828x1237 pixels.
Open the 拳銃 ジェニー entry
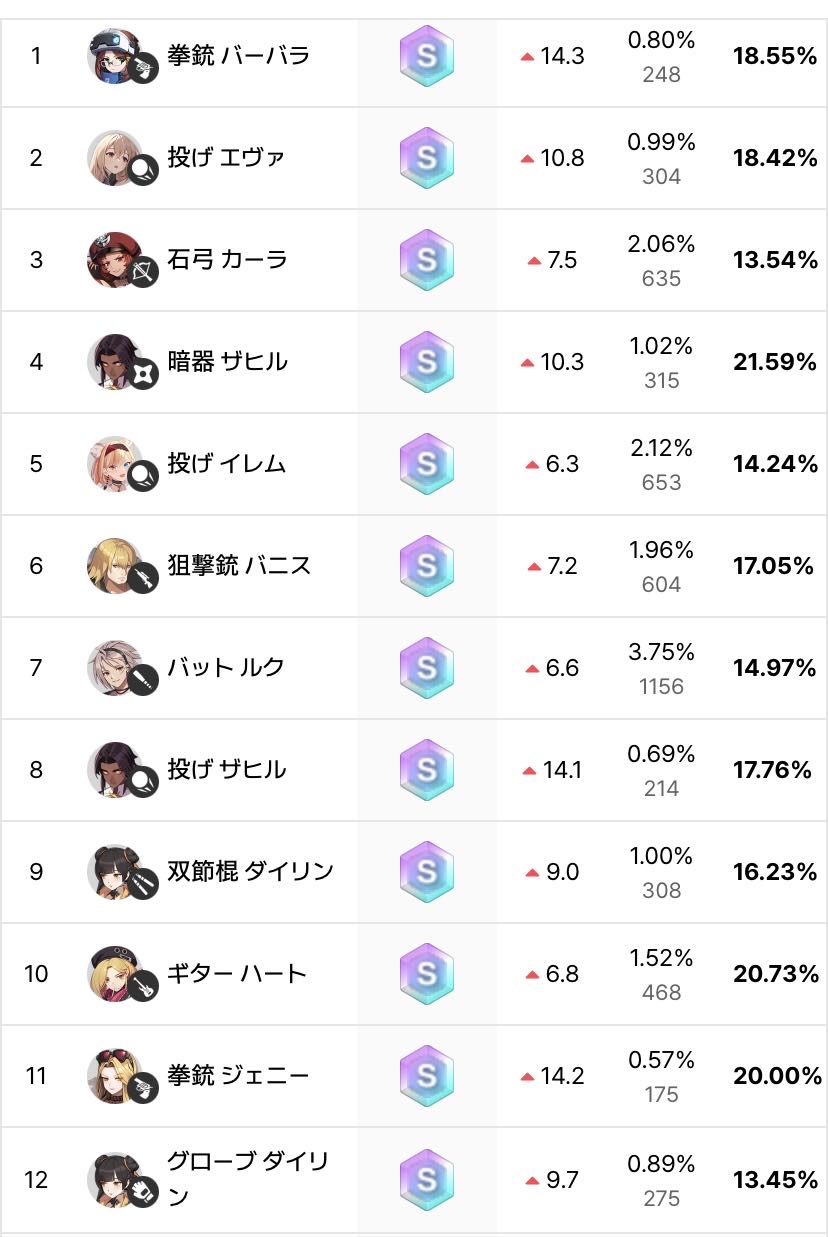(414, 1076)
